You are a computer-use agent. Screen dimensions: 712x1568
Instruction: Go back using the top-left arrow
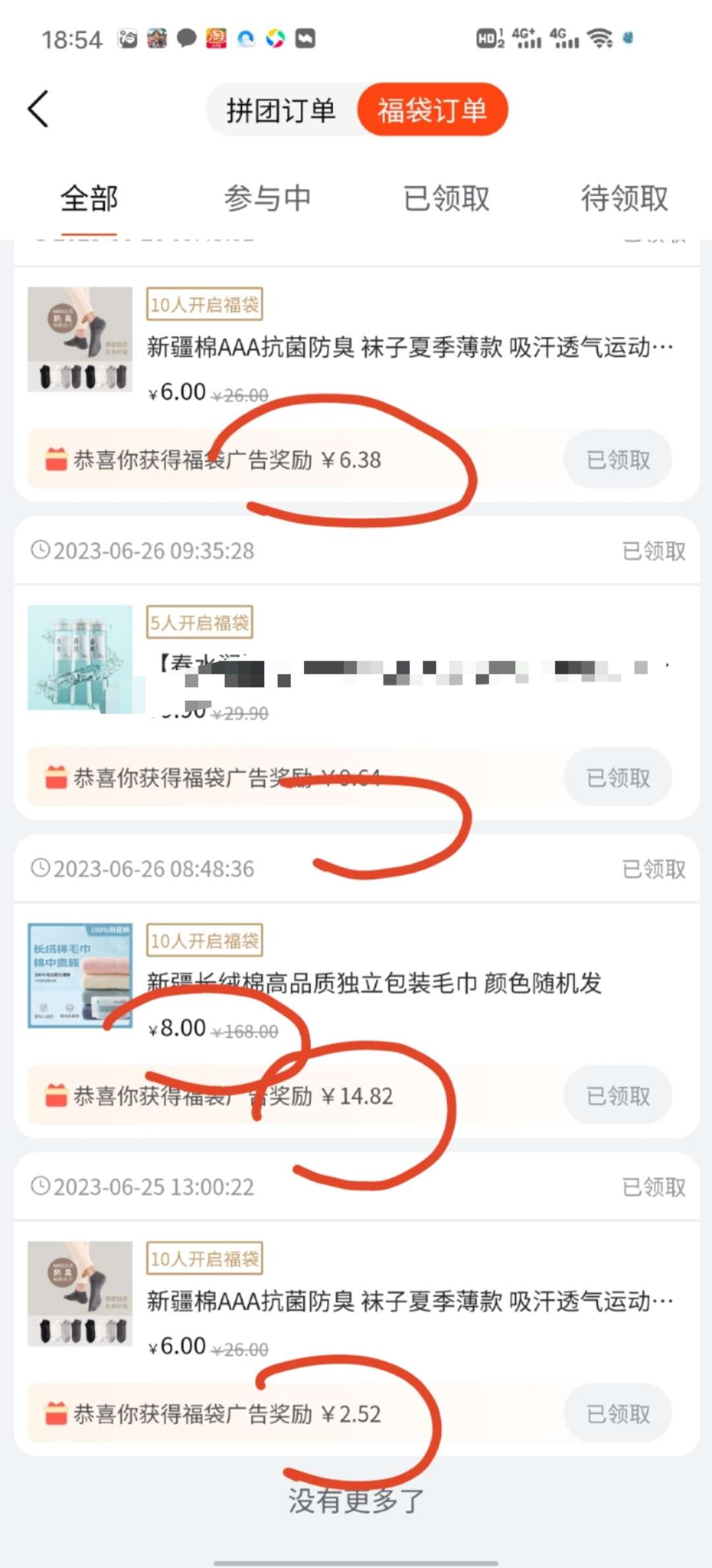point(38,109)
